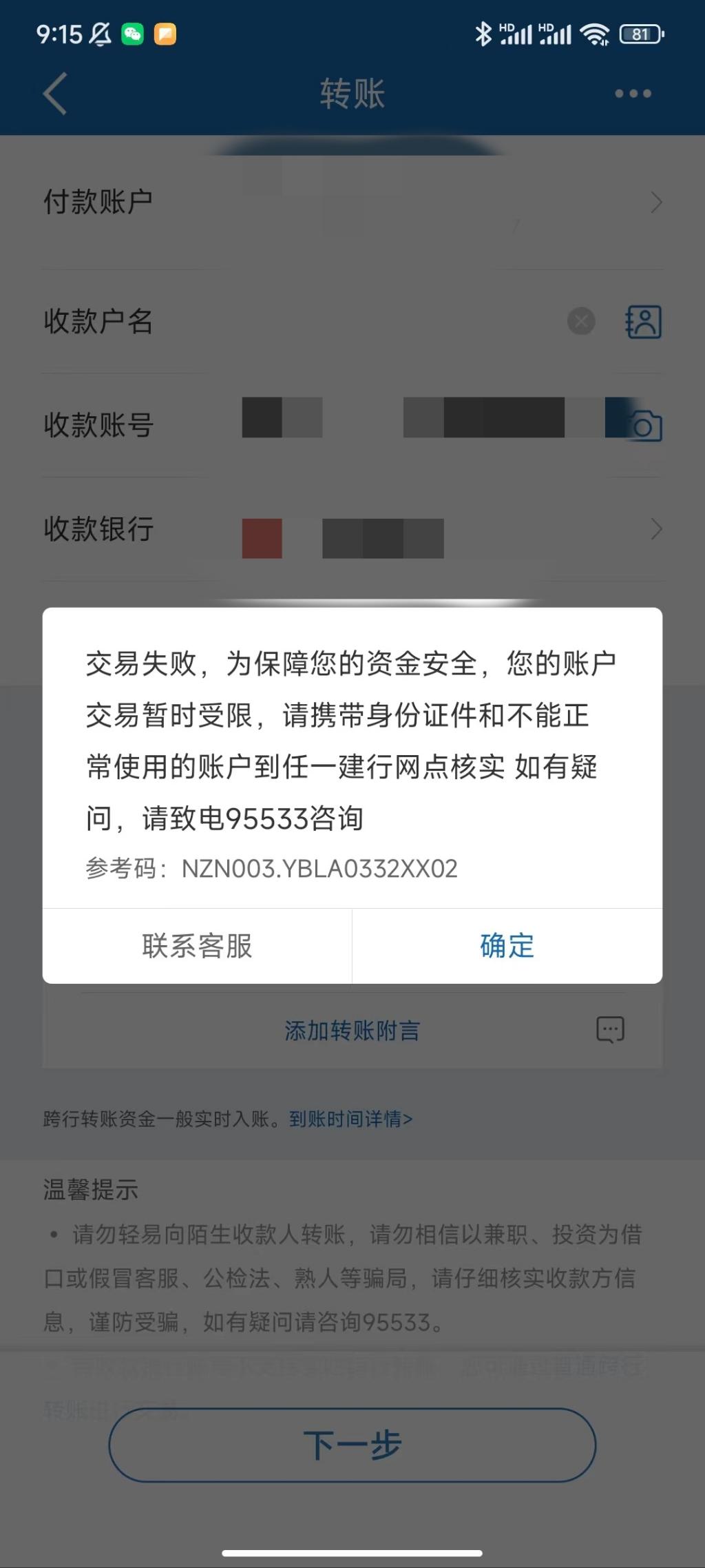
Task: Open the 收款银行 selector
Action: click(352, 529)
